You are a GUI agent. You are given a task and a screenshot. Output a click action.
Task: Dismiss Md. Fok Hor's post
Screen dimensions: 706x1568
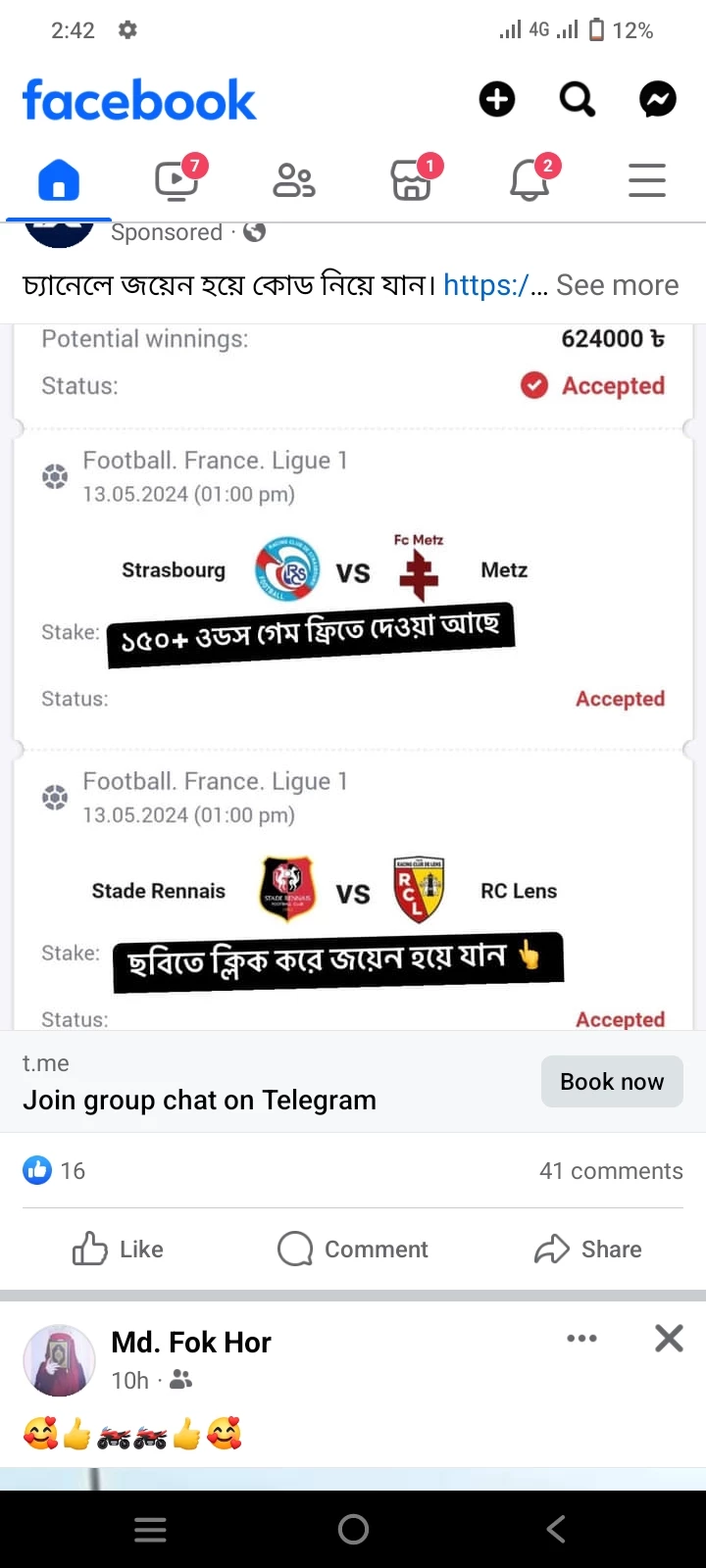(669, 1338)
